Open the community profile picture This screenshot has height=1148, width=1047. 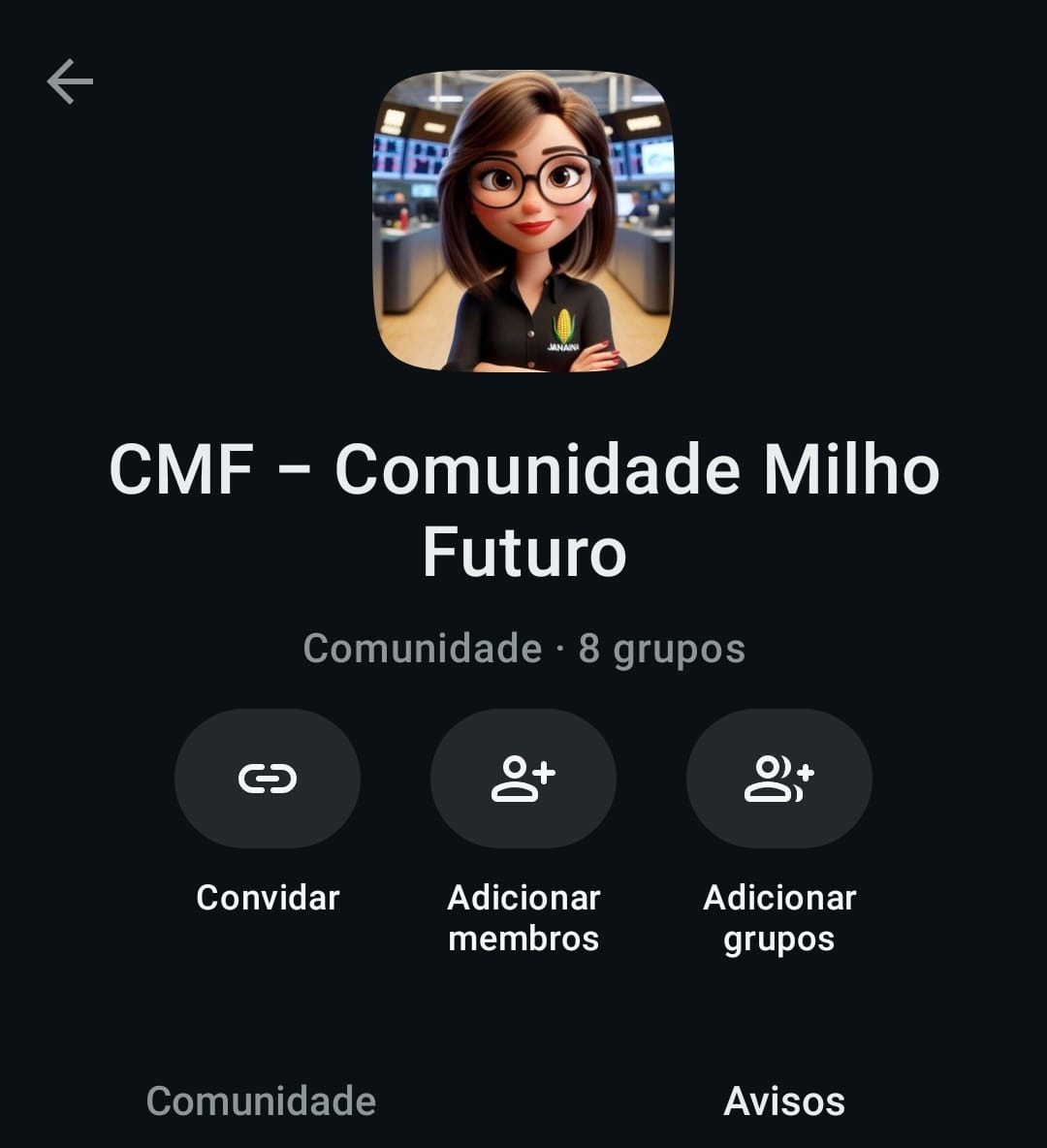coord(523,221)
